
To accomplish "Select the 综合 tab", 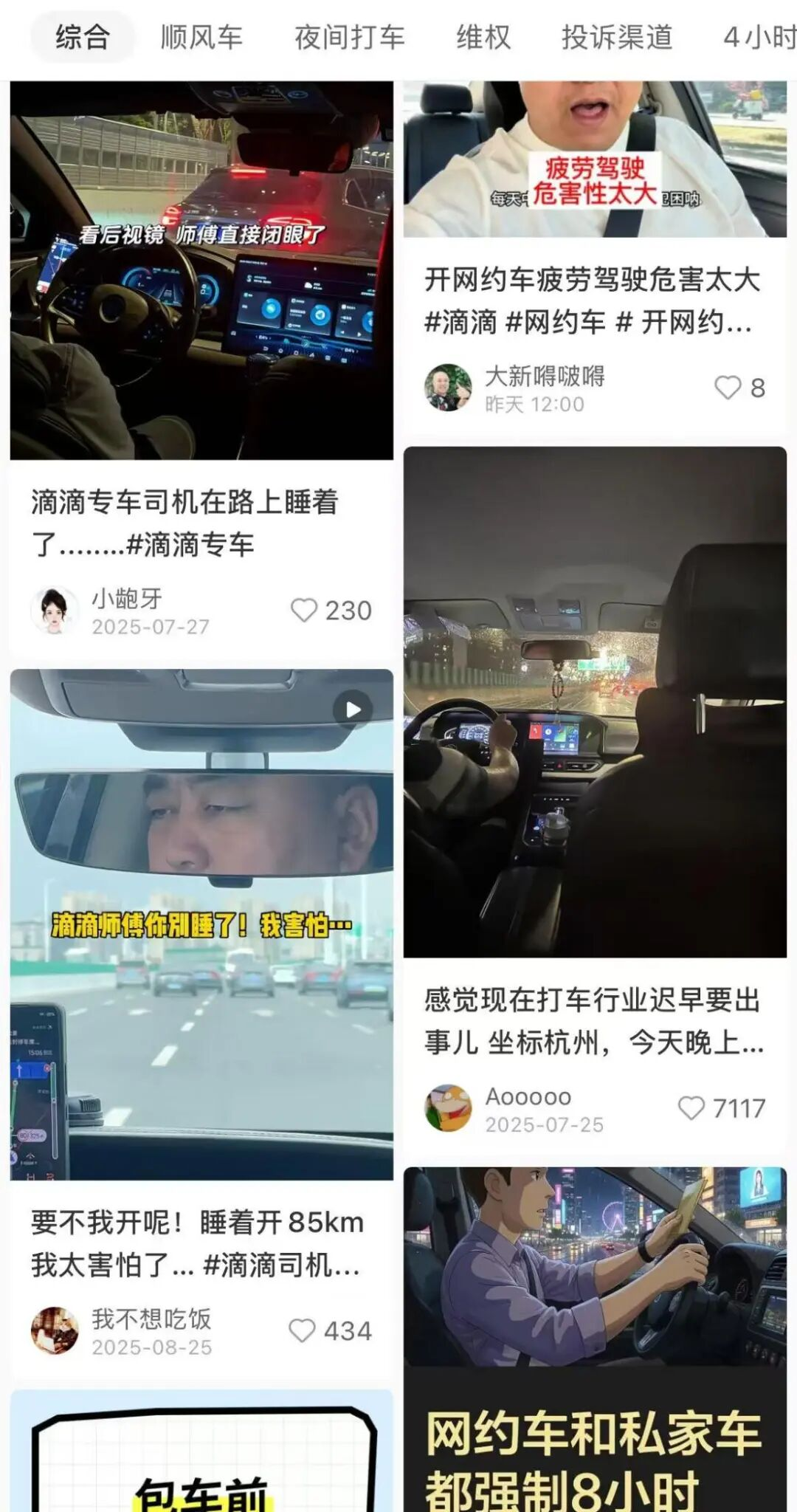I will pos(83,37).
